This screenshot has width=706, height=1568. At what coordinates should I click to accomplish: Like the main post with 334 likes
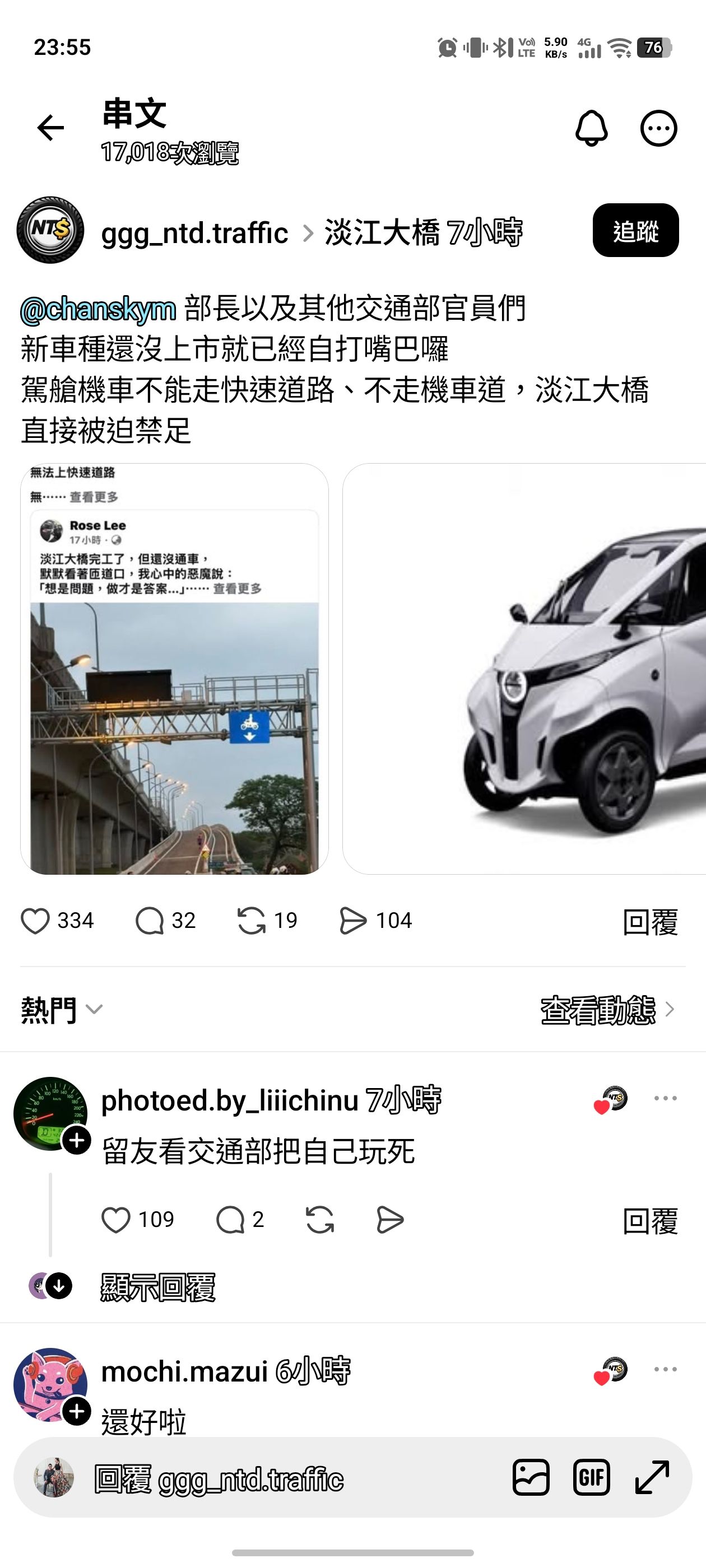(35, 921)
